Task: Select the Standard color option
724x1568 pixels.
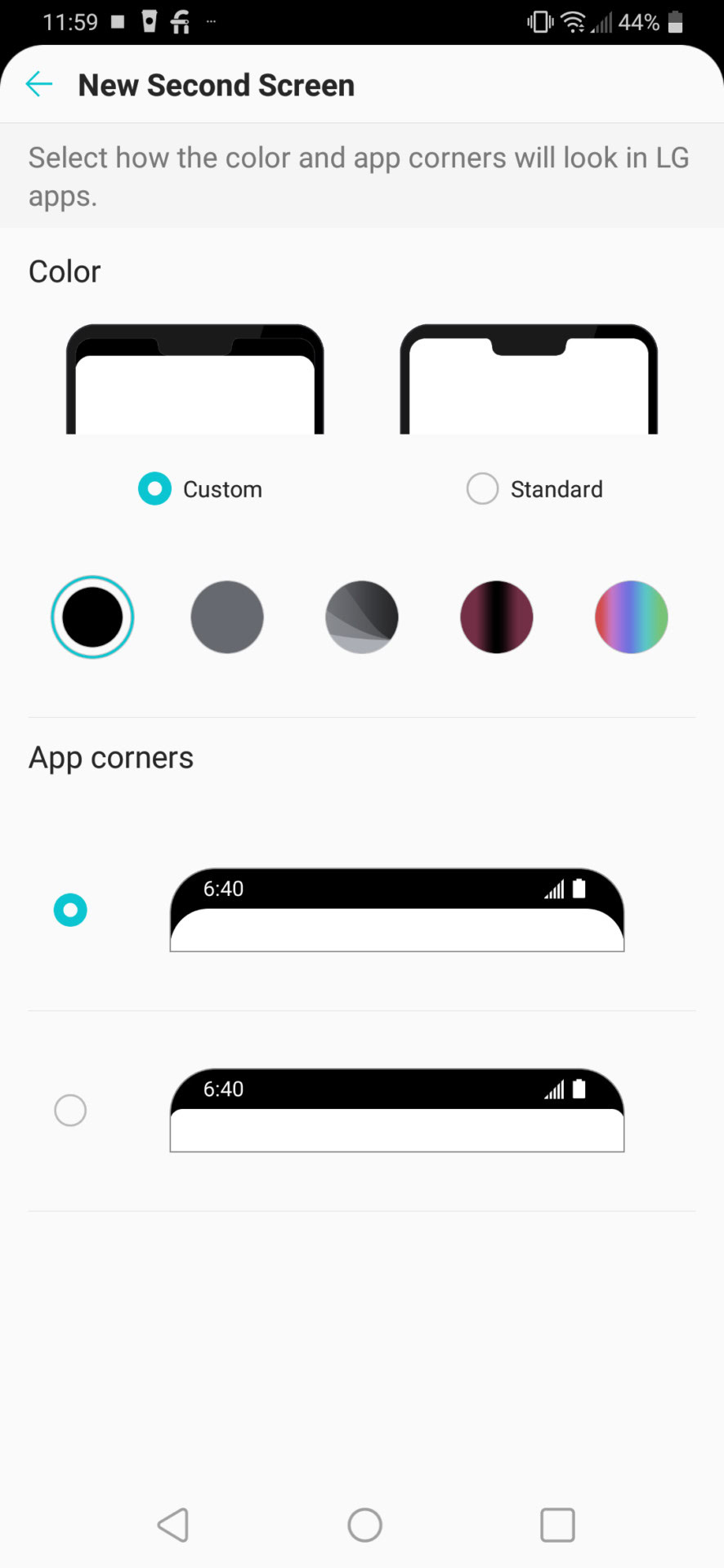Action: pos(483,489)
